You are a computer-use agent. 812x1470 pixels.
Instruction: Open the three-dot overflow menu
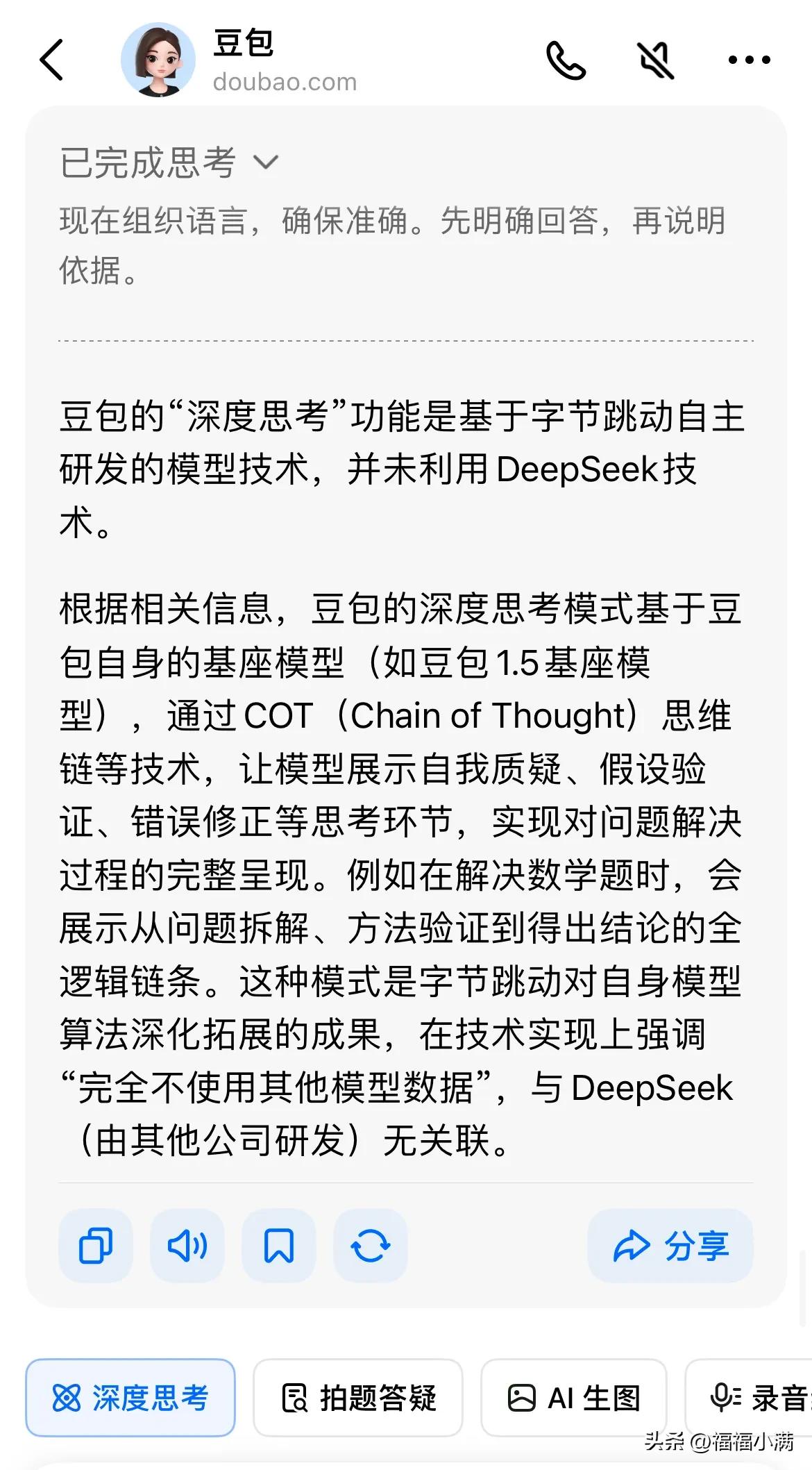pyautogui.click(x=749, y=60)
